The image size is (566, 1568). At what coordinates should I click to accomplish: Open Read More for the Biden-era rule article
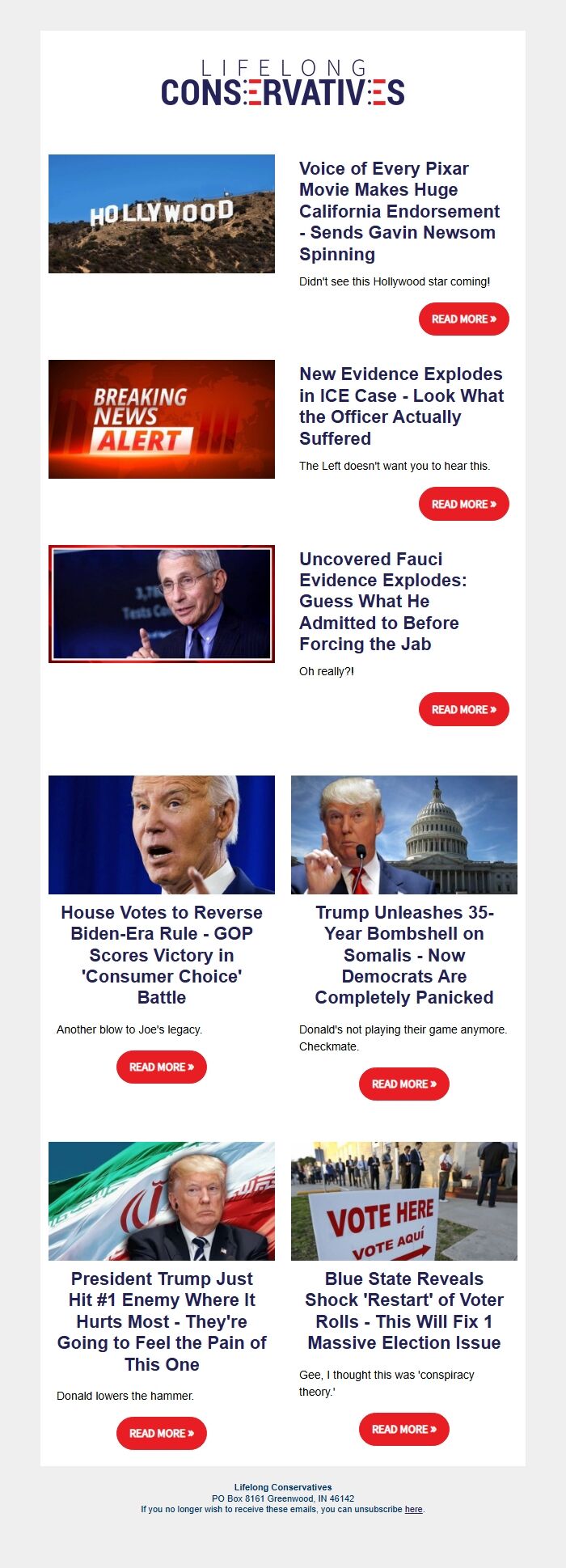(162, 1067)
